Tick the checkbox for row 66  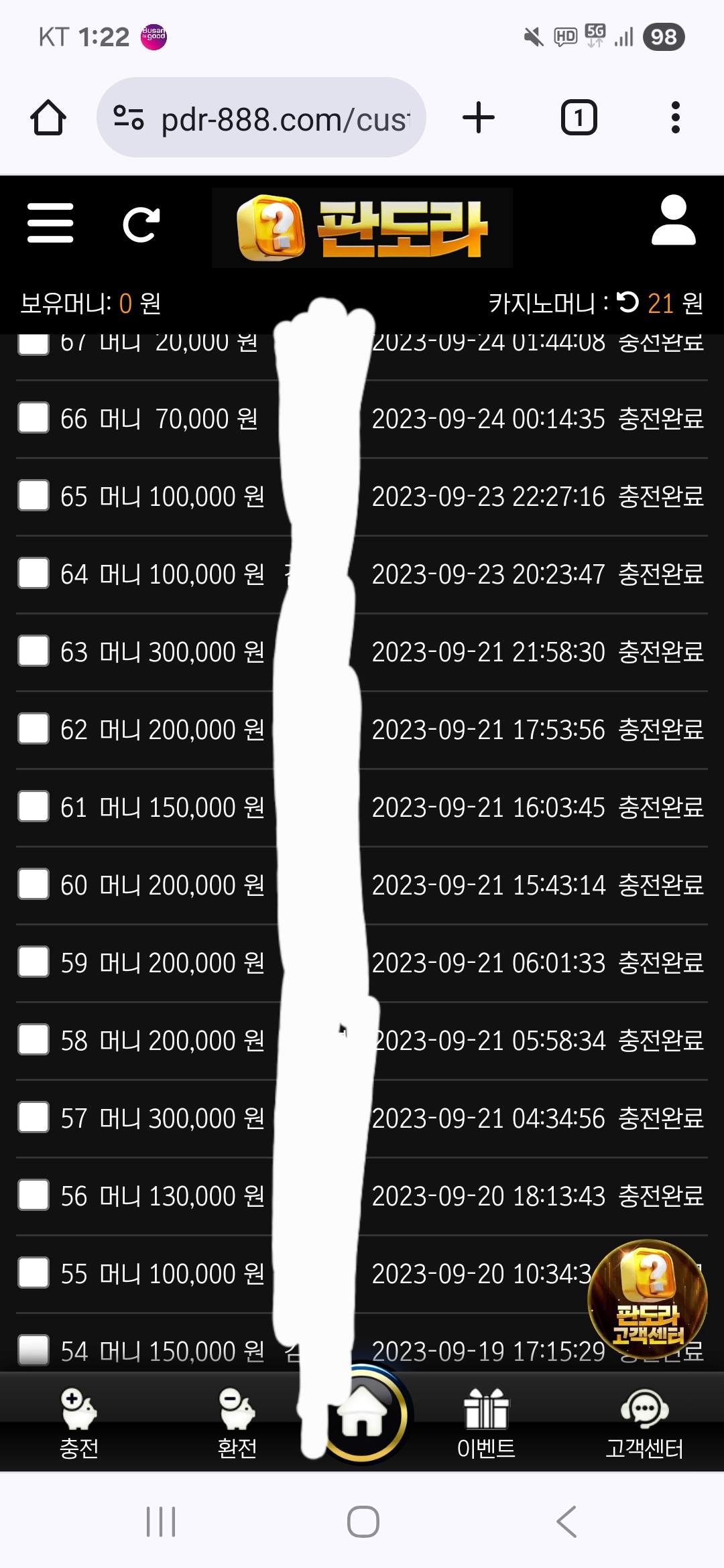pos(34,418)
